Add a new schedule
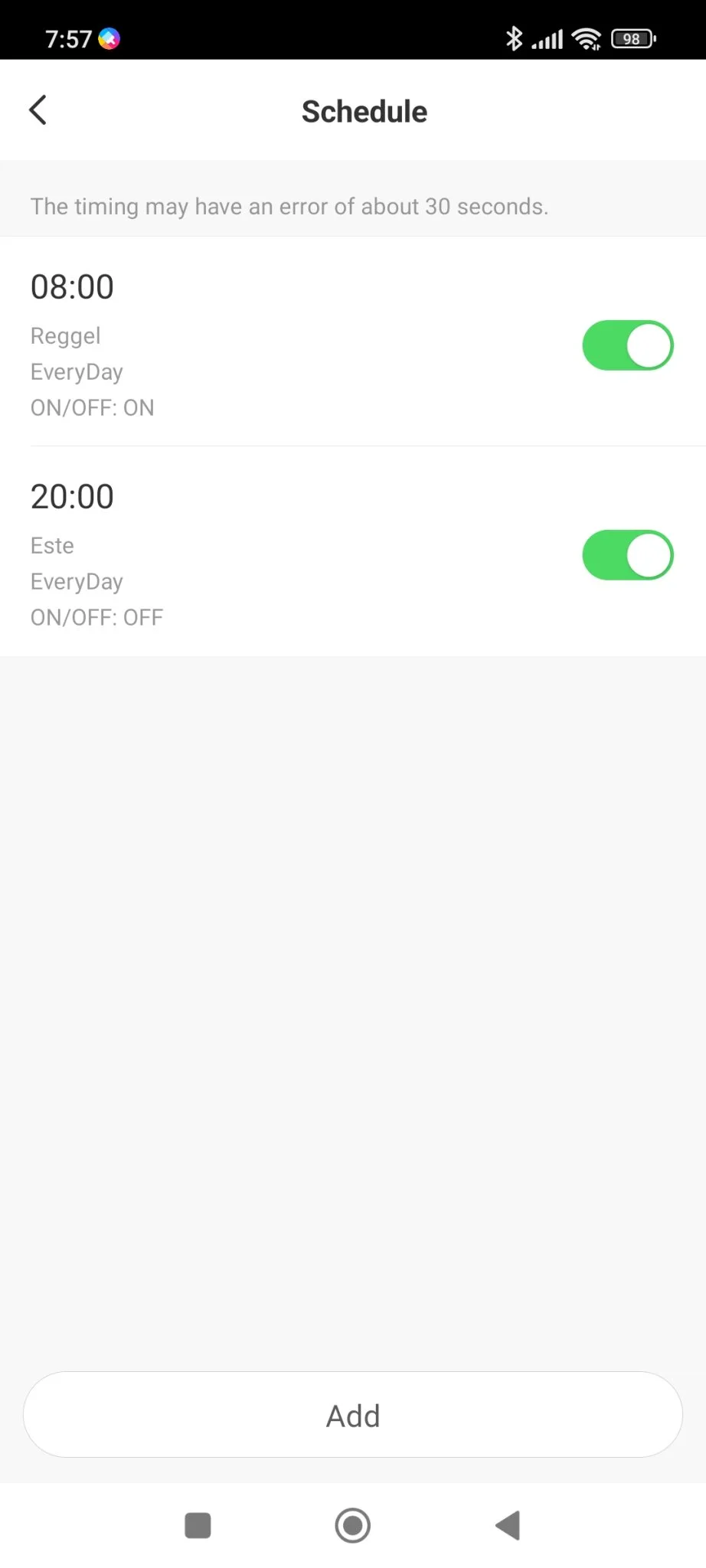Image resolution: width=706 pixels, height=1568 pixels. [353, 1415]
